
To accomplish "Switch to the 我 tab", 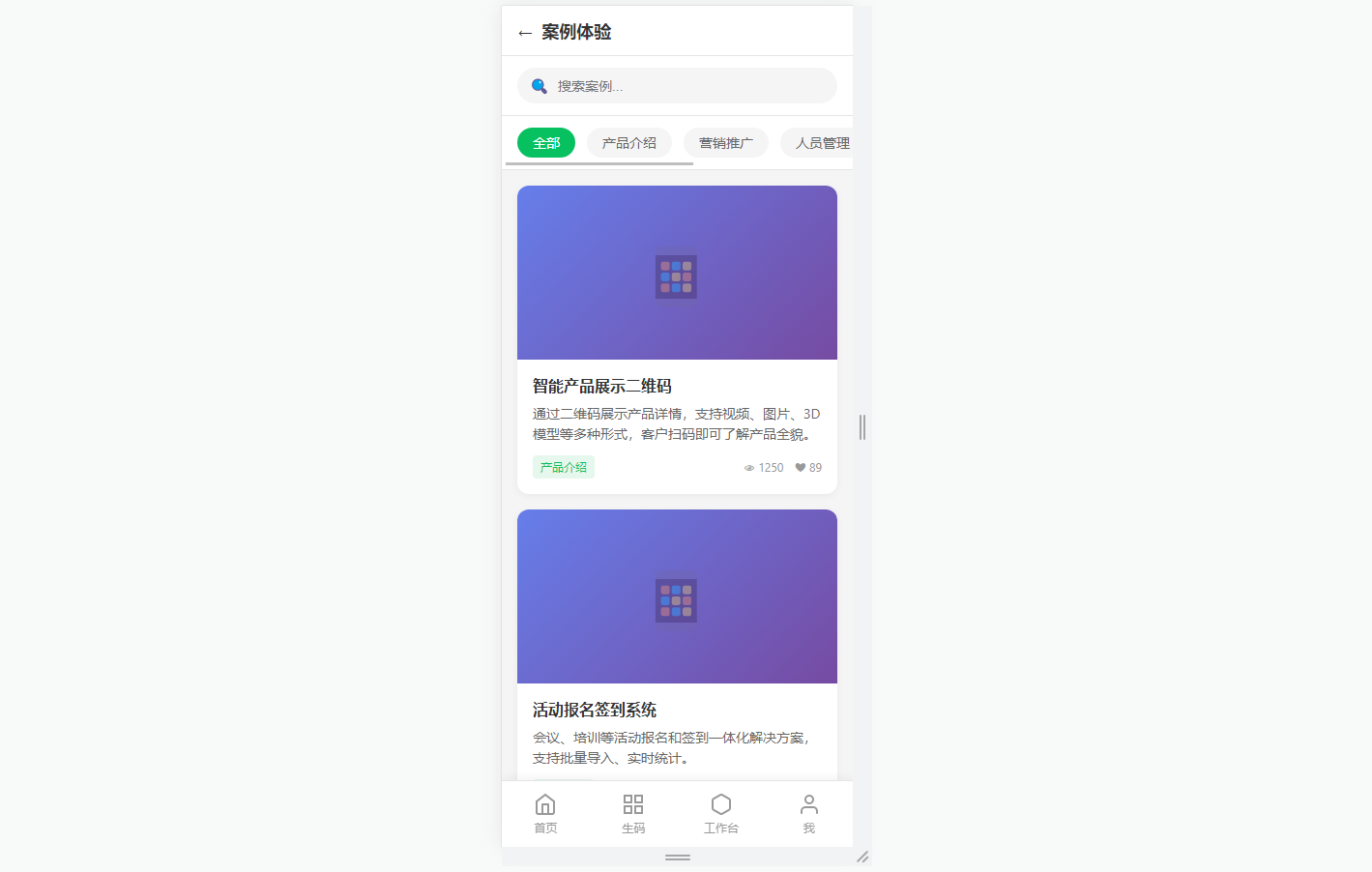I will click(x=809, y=813).
